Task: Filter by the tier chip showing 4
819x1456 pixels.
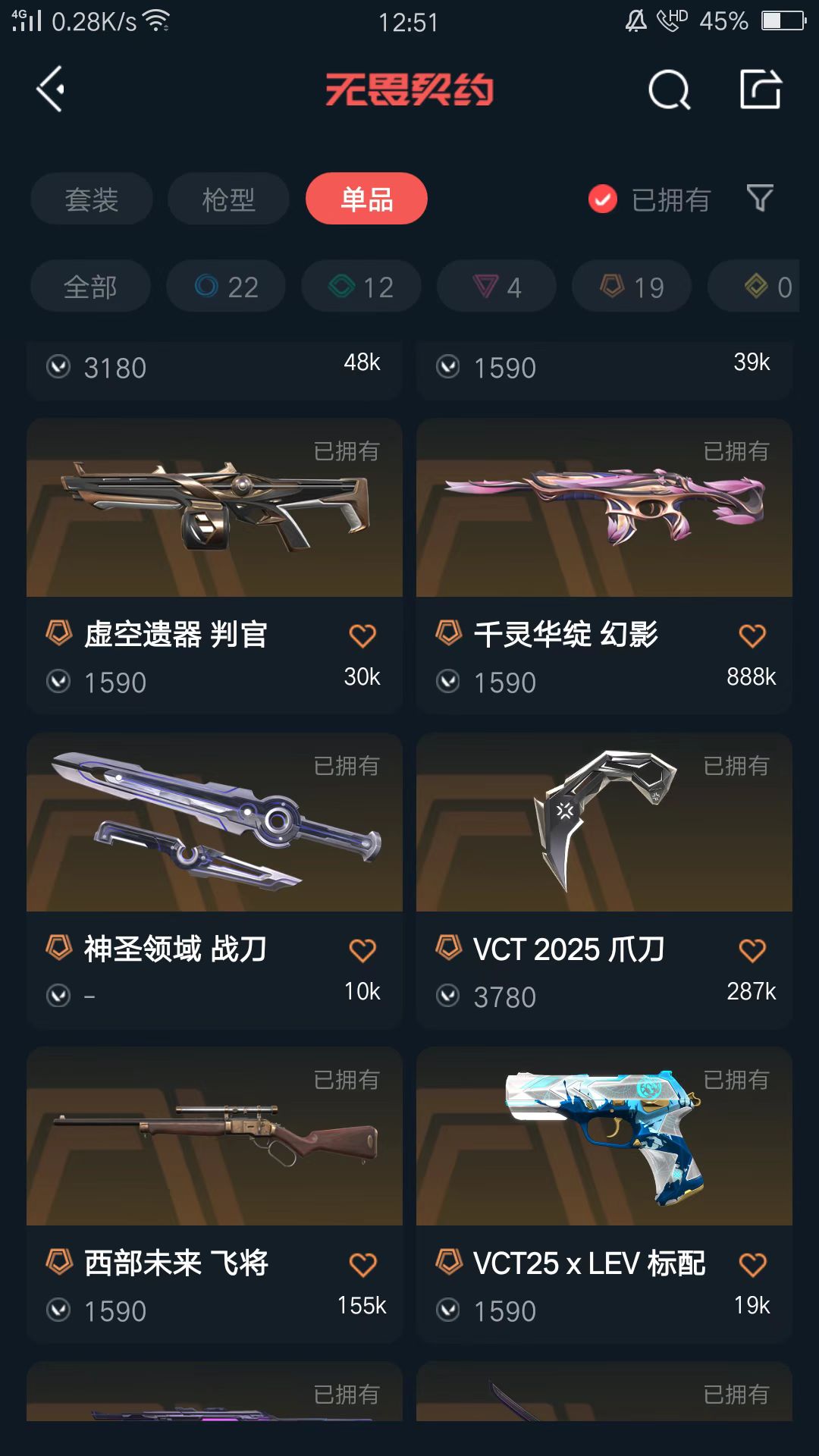Action: (x=497, y=286)
